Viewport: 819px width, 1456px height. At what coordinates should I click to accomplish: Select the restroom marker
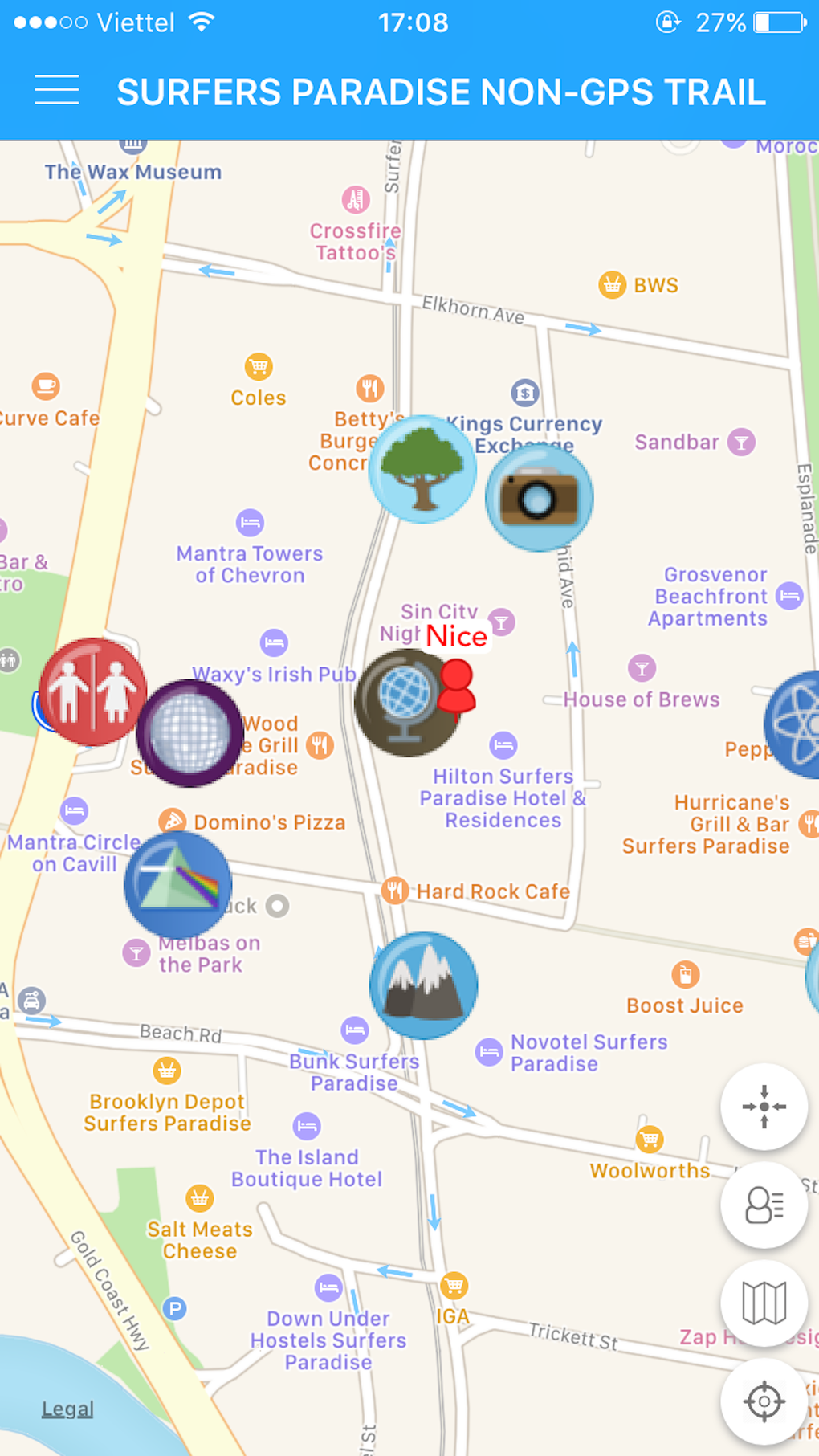(x=93, y=691)
